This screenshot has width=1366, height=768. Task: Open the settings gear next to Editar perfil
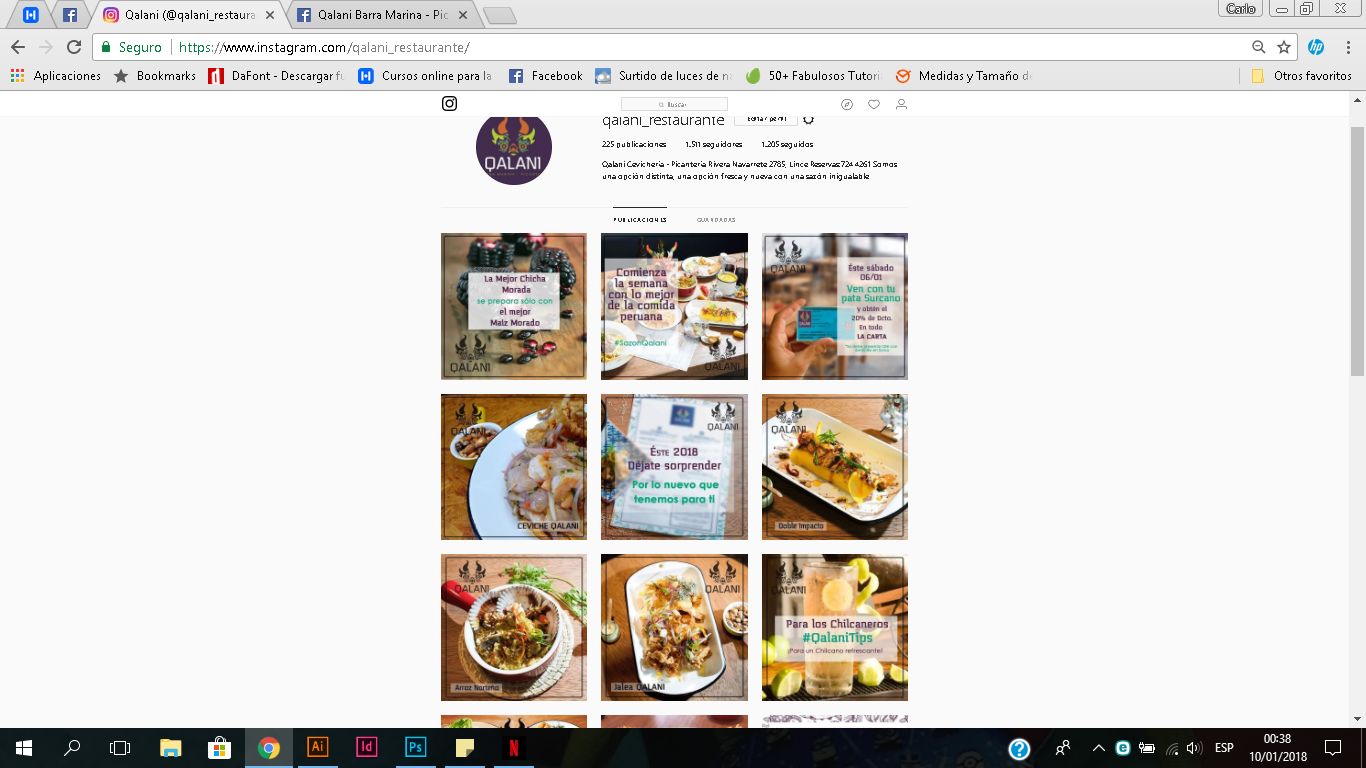pos(809,119)
